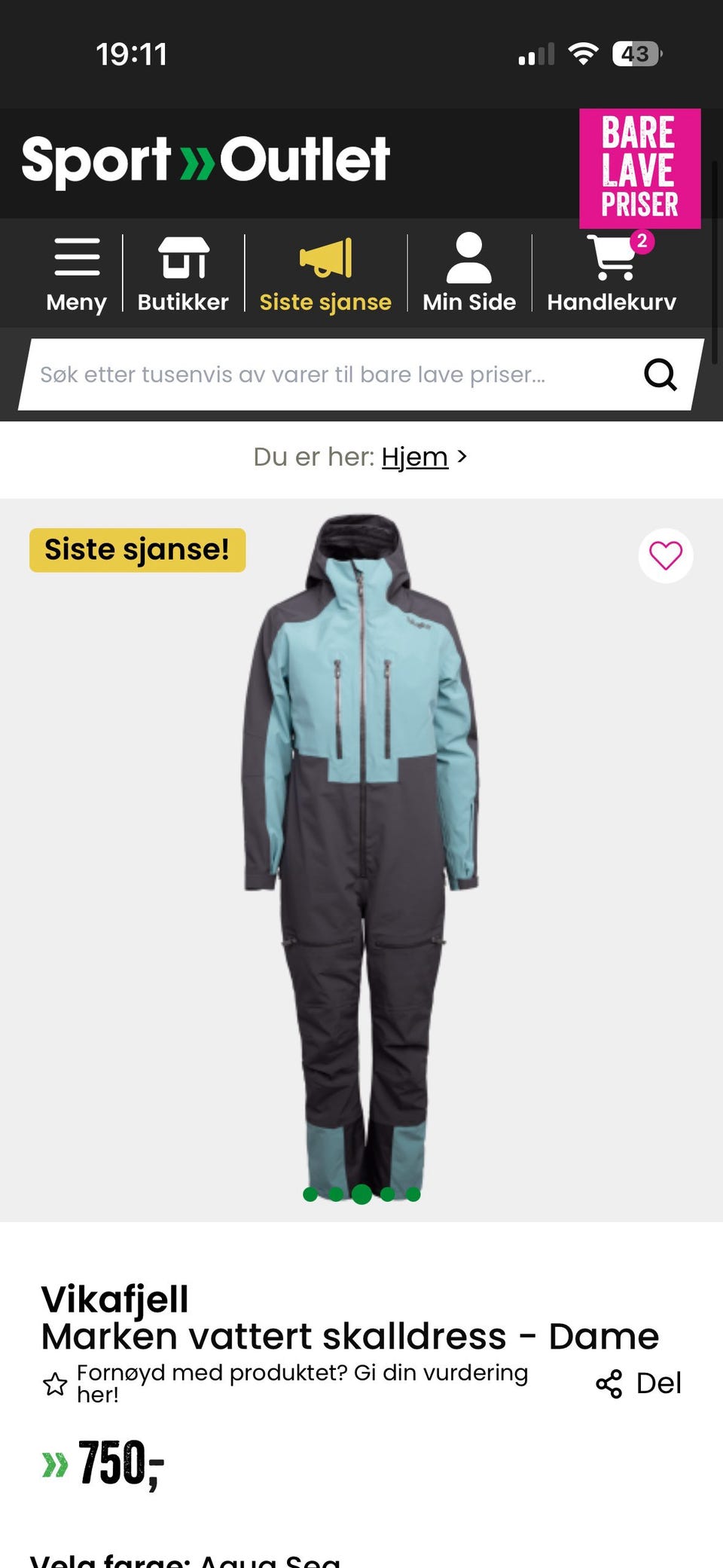
Task: Toggle the heart favorite icon
Action: coord(665,555)
